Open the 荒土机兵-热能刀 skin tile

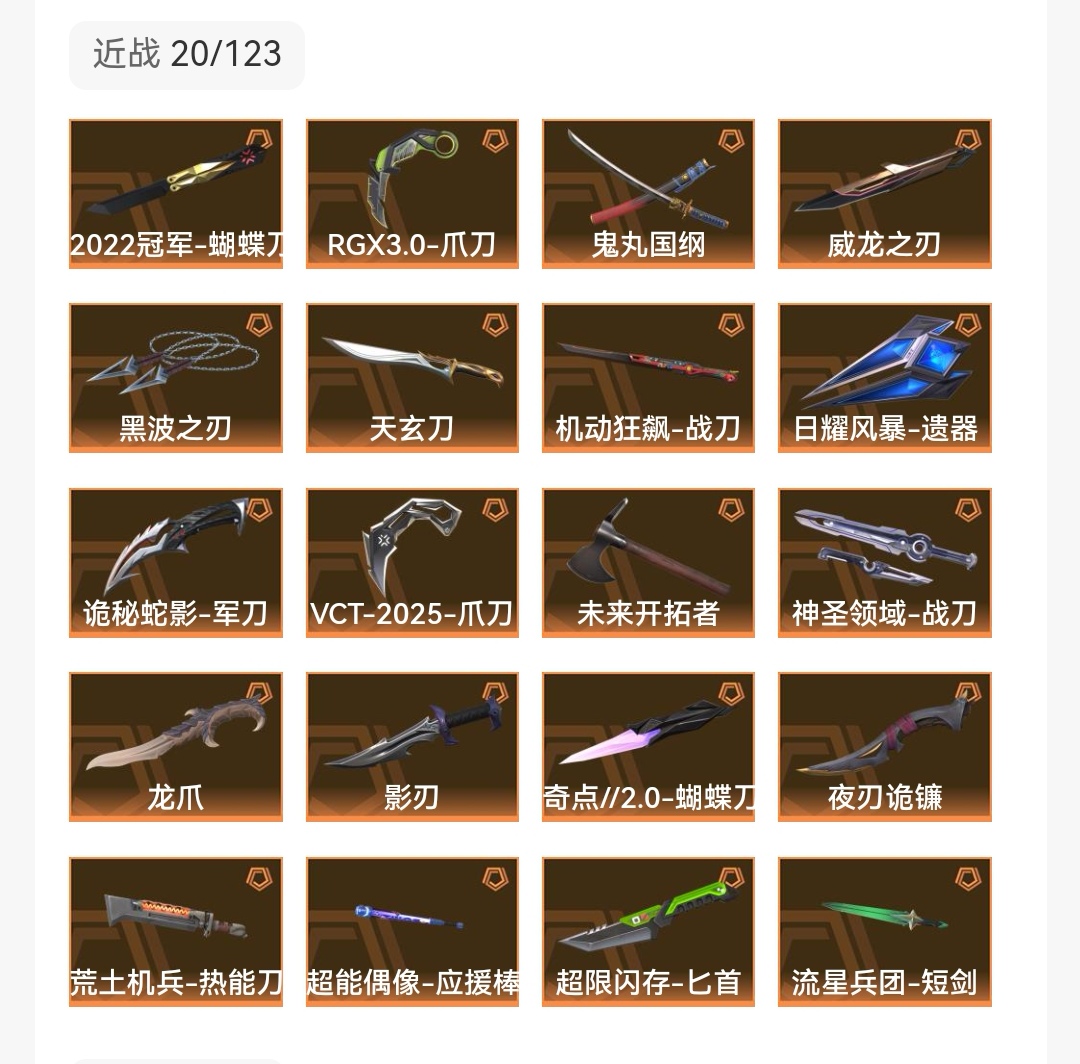[x=176, y=931]
